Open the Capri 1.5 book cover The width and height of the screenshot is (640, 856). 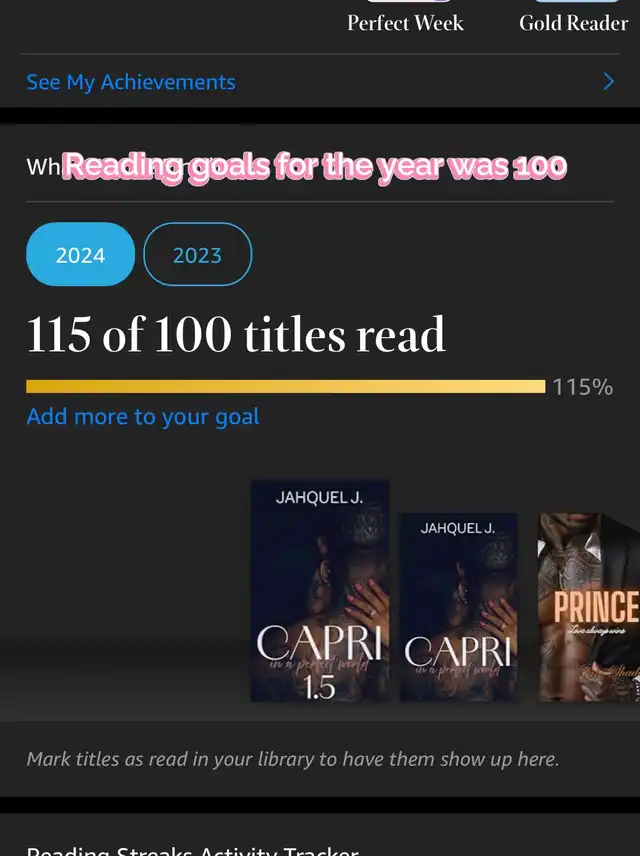click(319, 591)
